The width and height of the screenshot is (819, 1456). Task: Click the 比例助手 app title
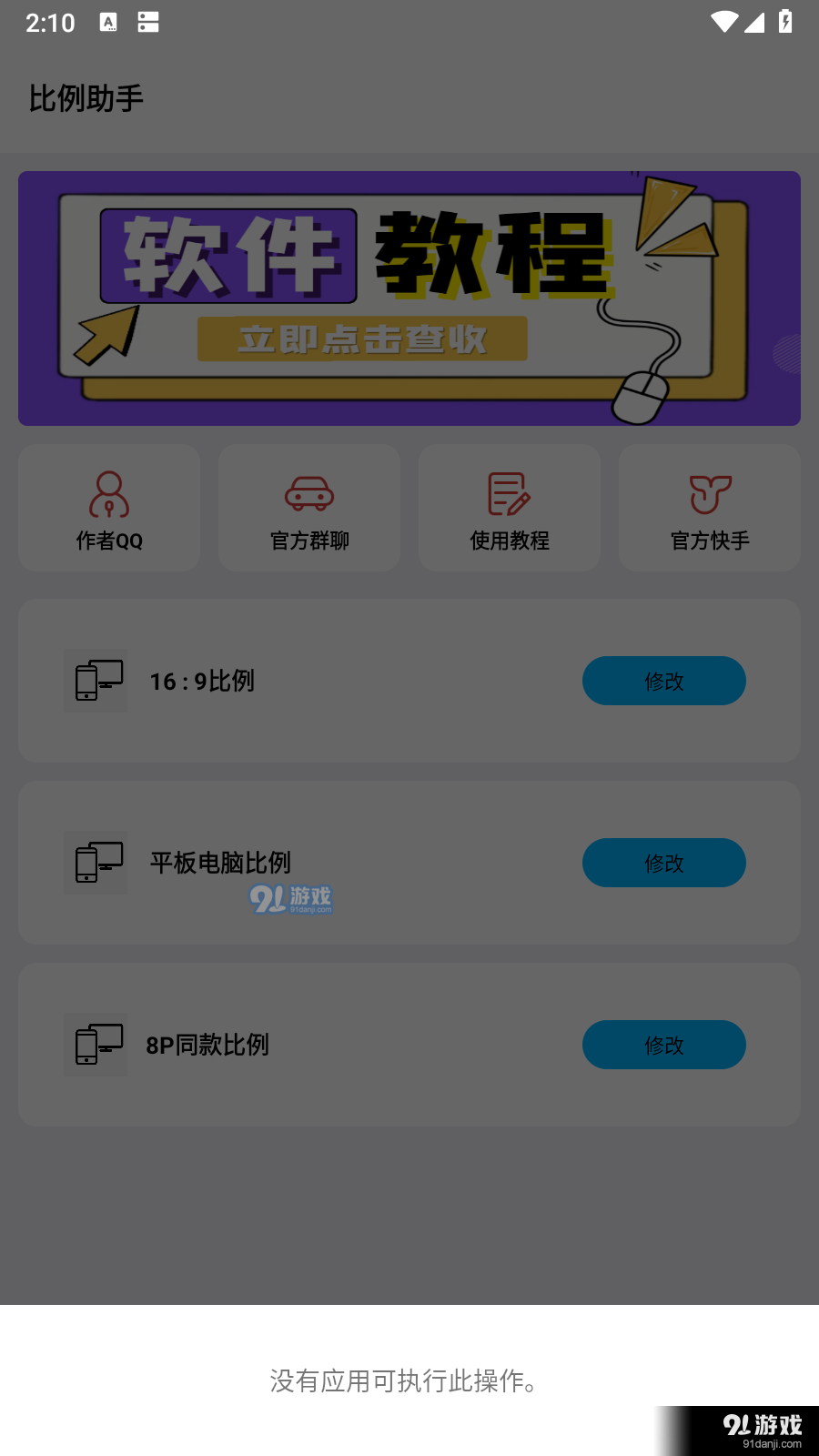pos(86,96)
